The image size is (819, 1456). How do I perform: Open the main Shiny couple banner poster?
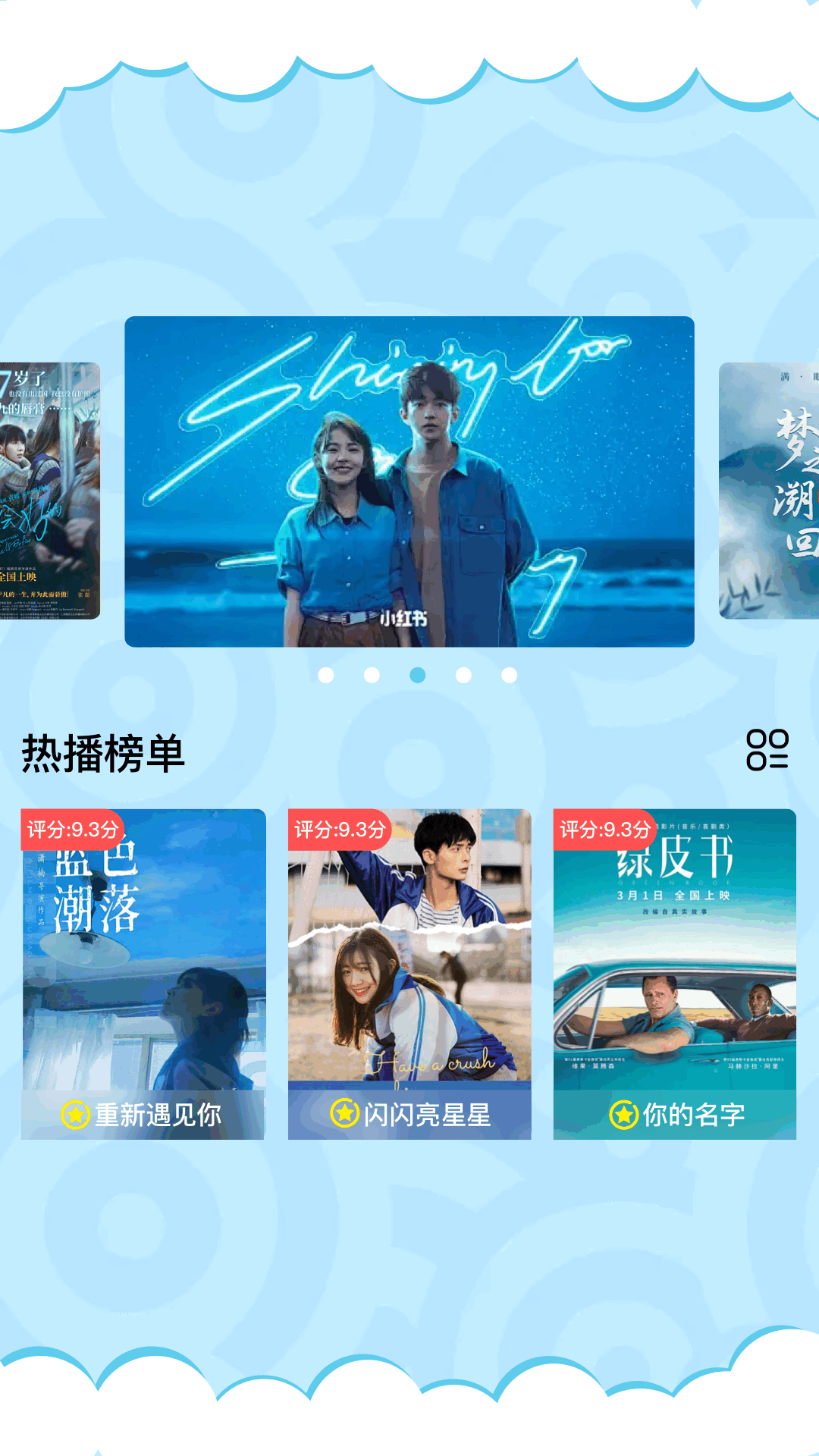point(409,478)
